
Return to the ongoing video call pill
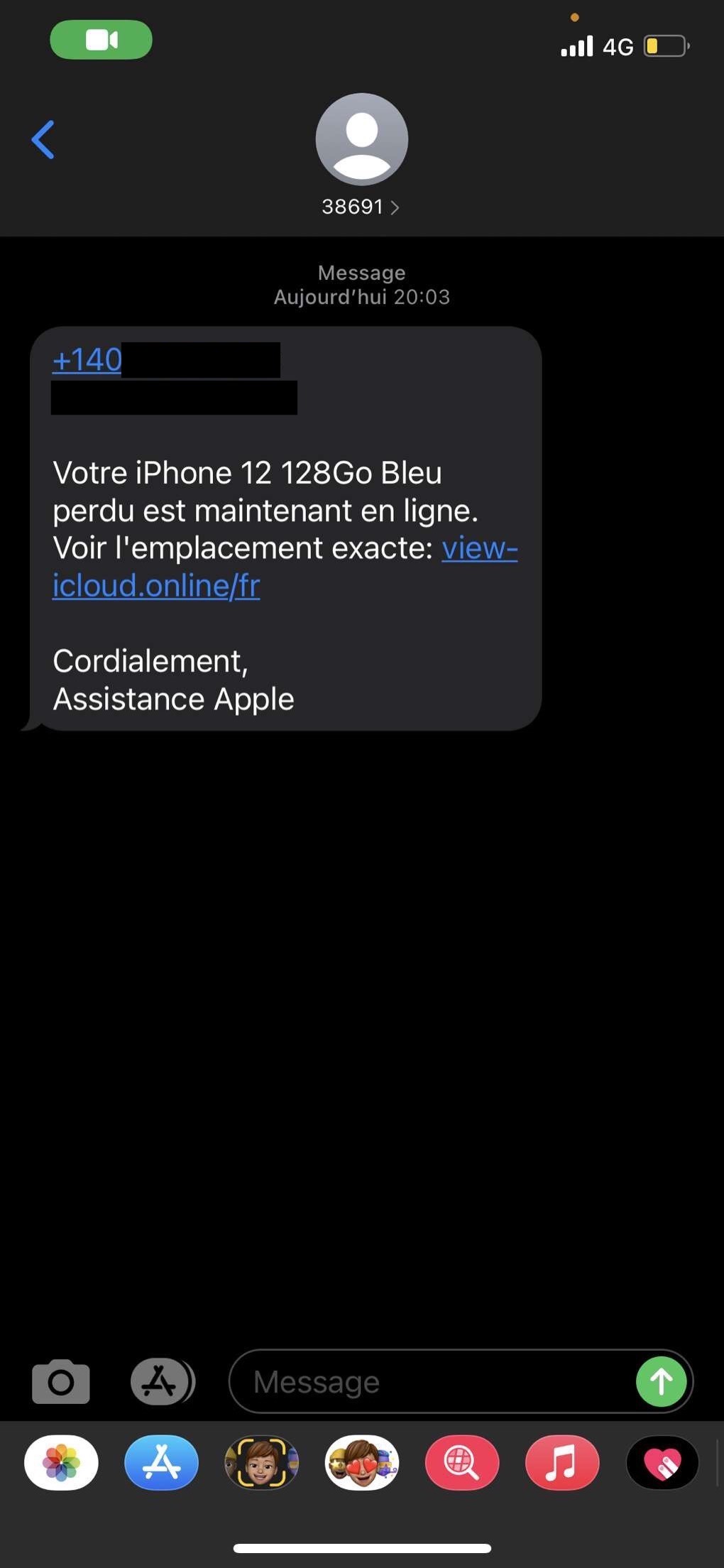click(x=102, y=40)
